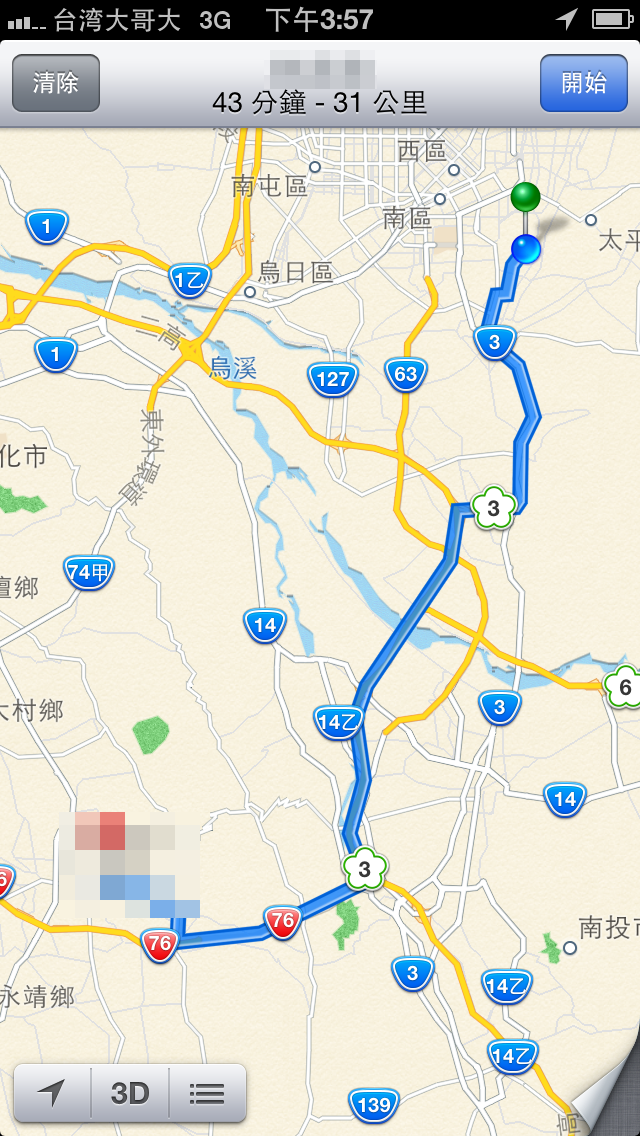Start navigation with the 開始 button
Screen dimensions: 640x1136
click(x=583, y=83)
